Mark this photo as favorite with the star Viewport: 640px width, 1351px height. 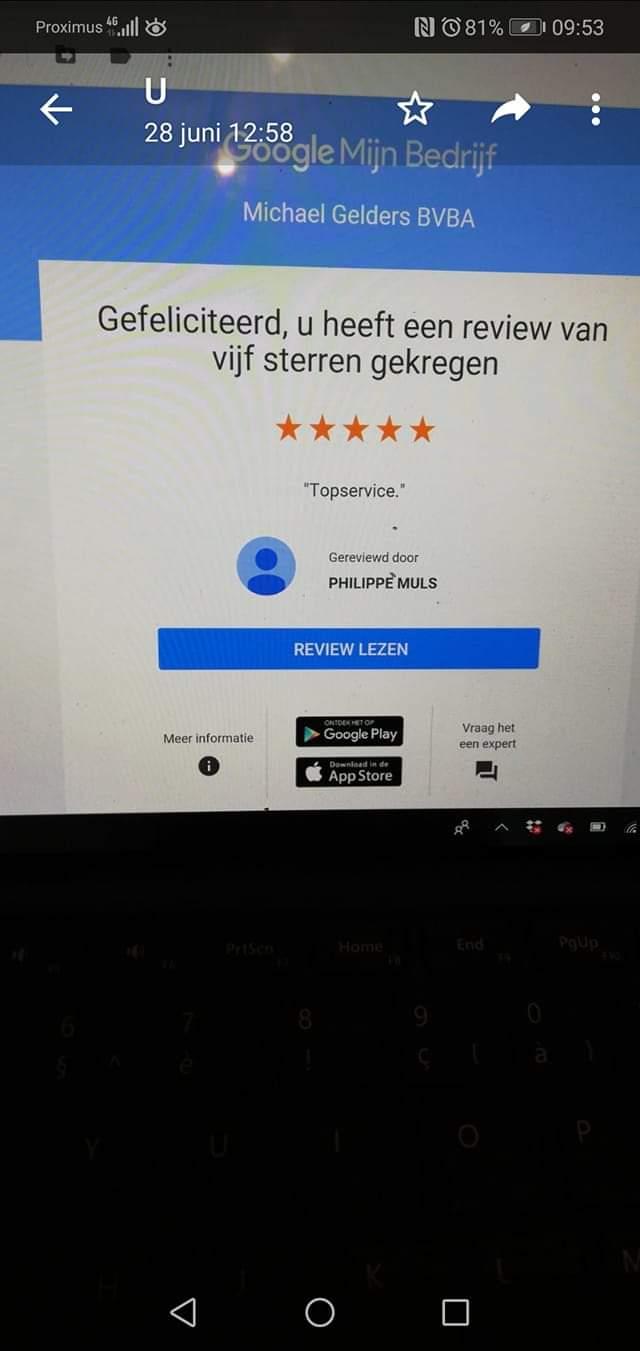(415, 109)
